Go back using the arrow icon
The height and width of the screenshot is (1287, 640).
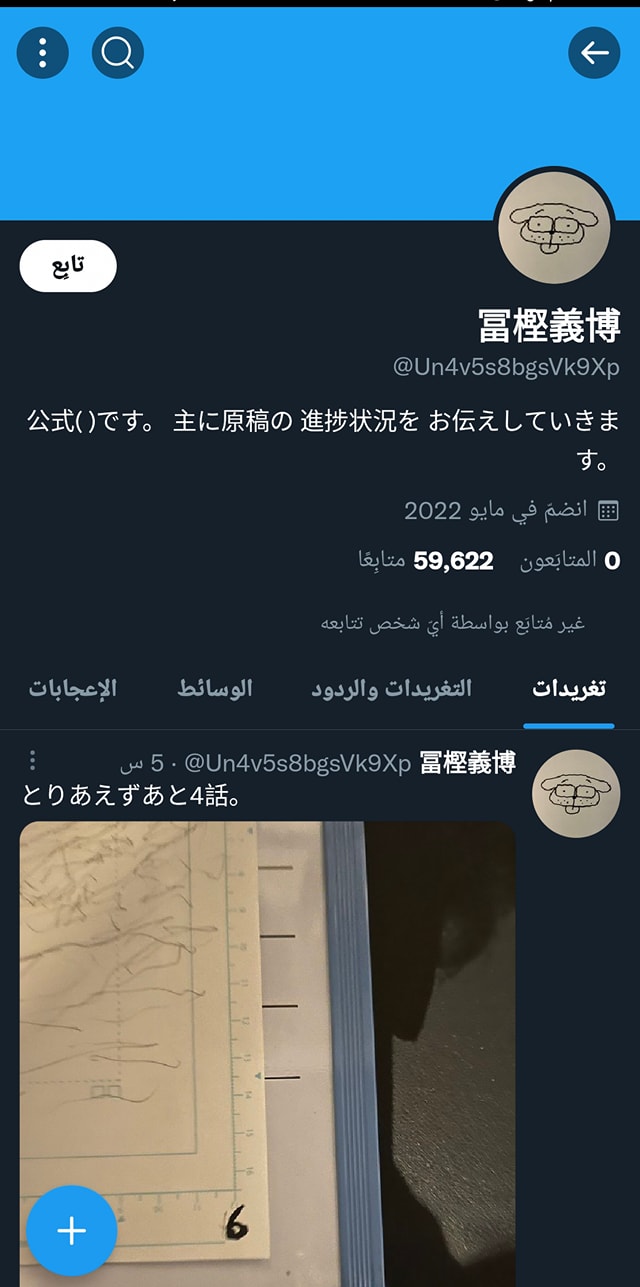[x=594, y=52]
